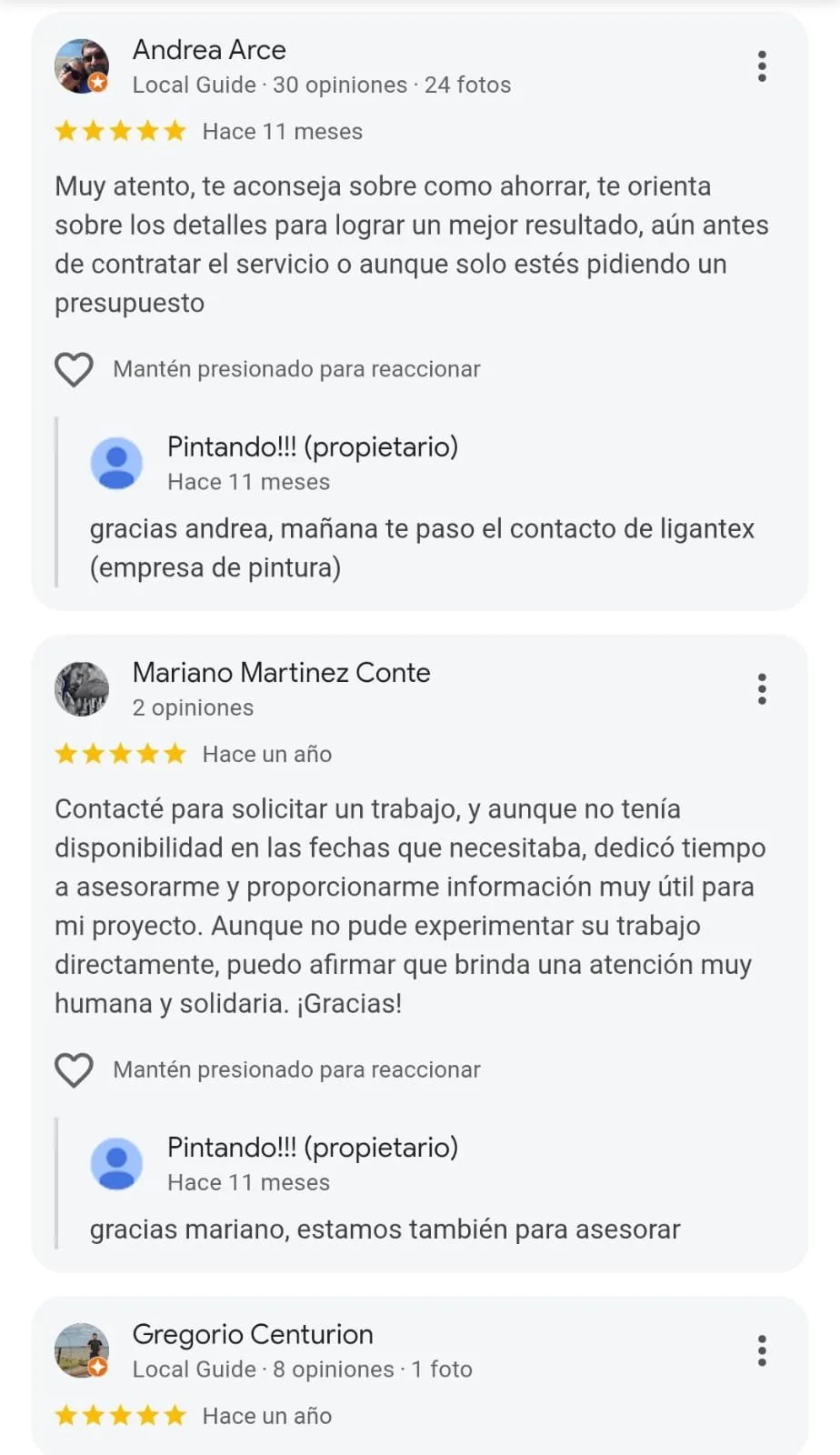Viewport: 840px width, 1455px height.
Task: Open overflow menu on Gregorio Centurion's review
Action: click(762, 1350)
